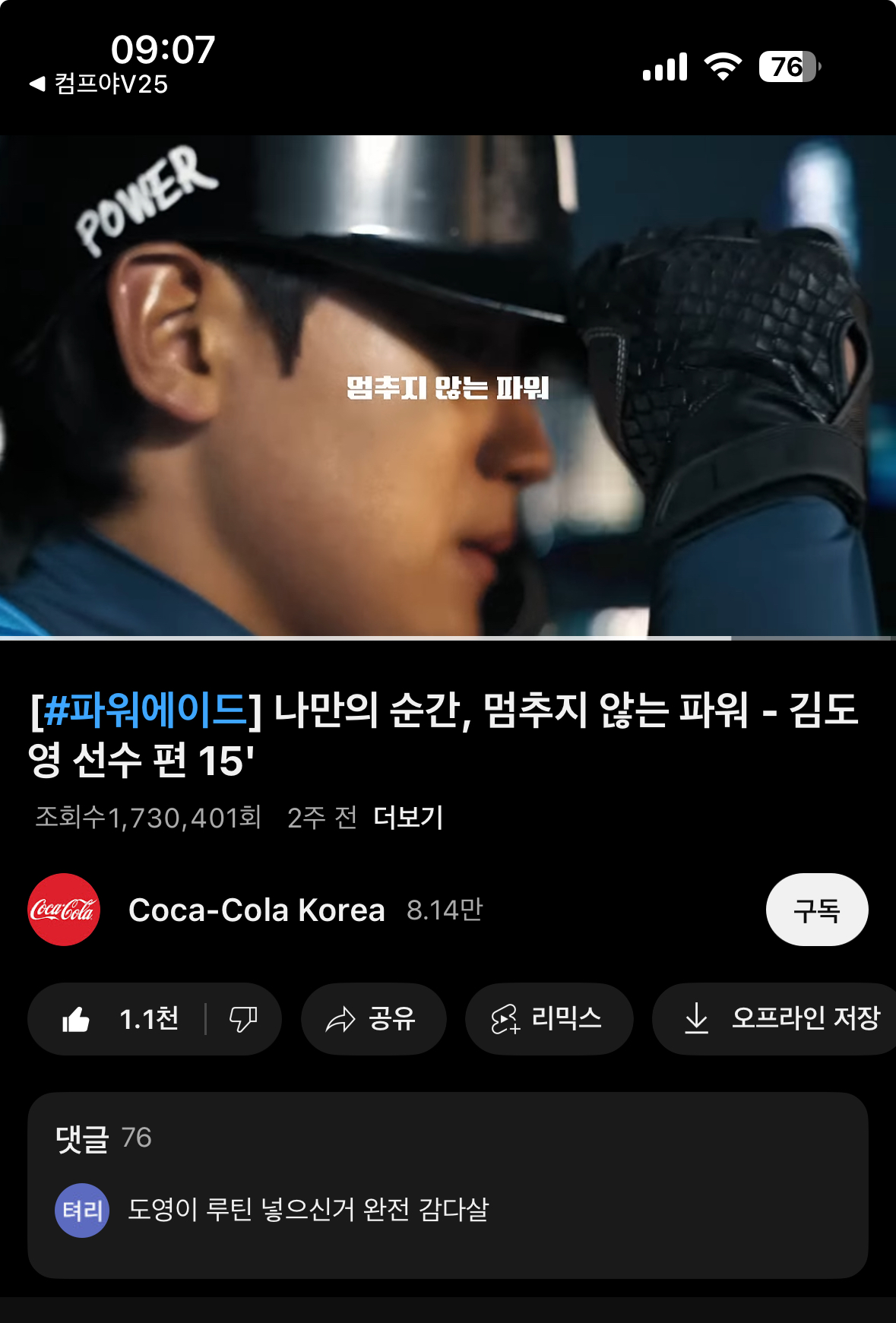Tap the video player to show controls

448,385
